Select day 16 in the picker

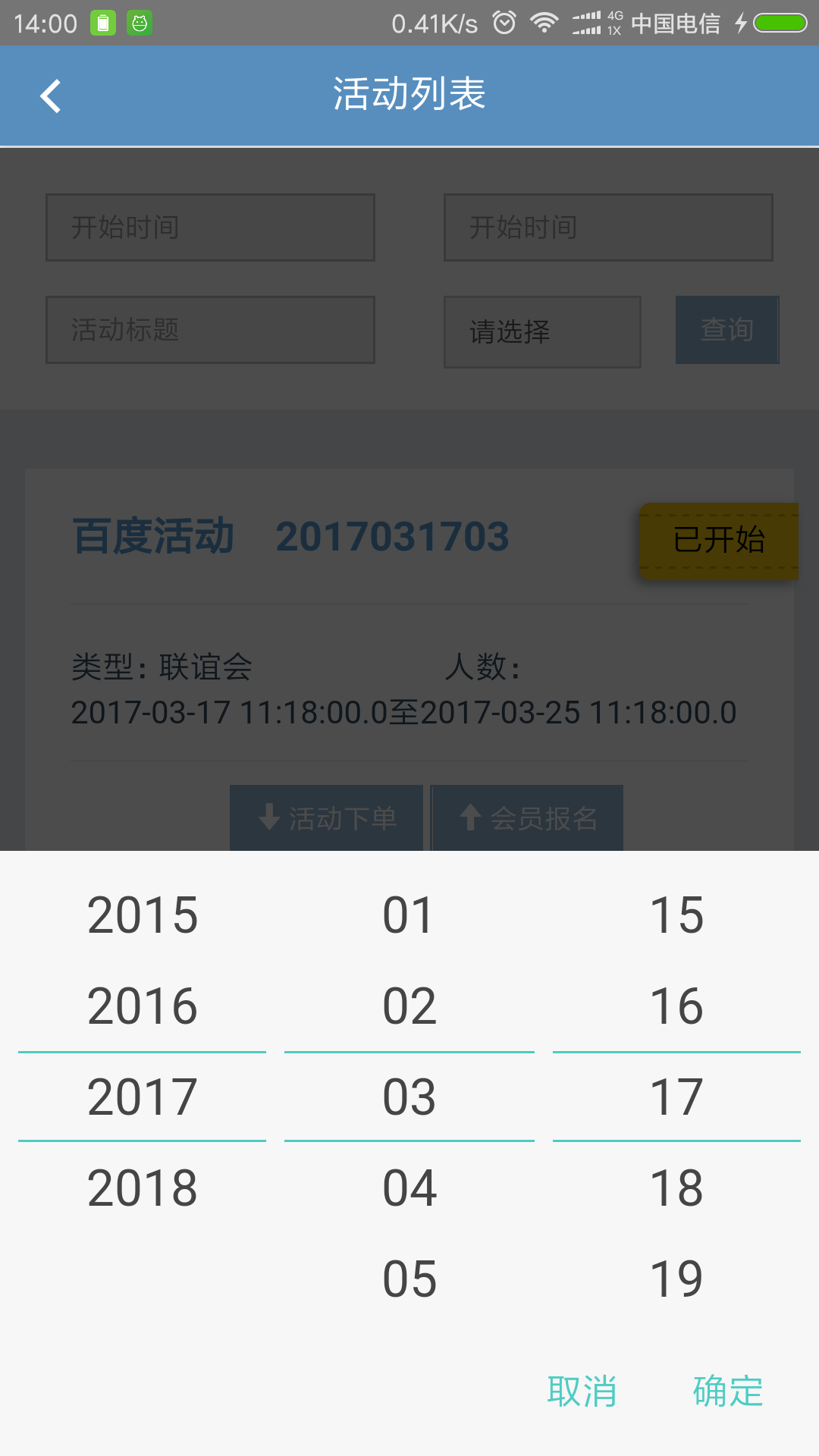point(676,1006)
